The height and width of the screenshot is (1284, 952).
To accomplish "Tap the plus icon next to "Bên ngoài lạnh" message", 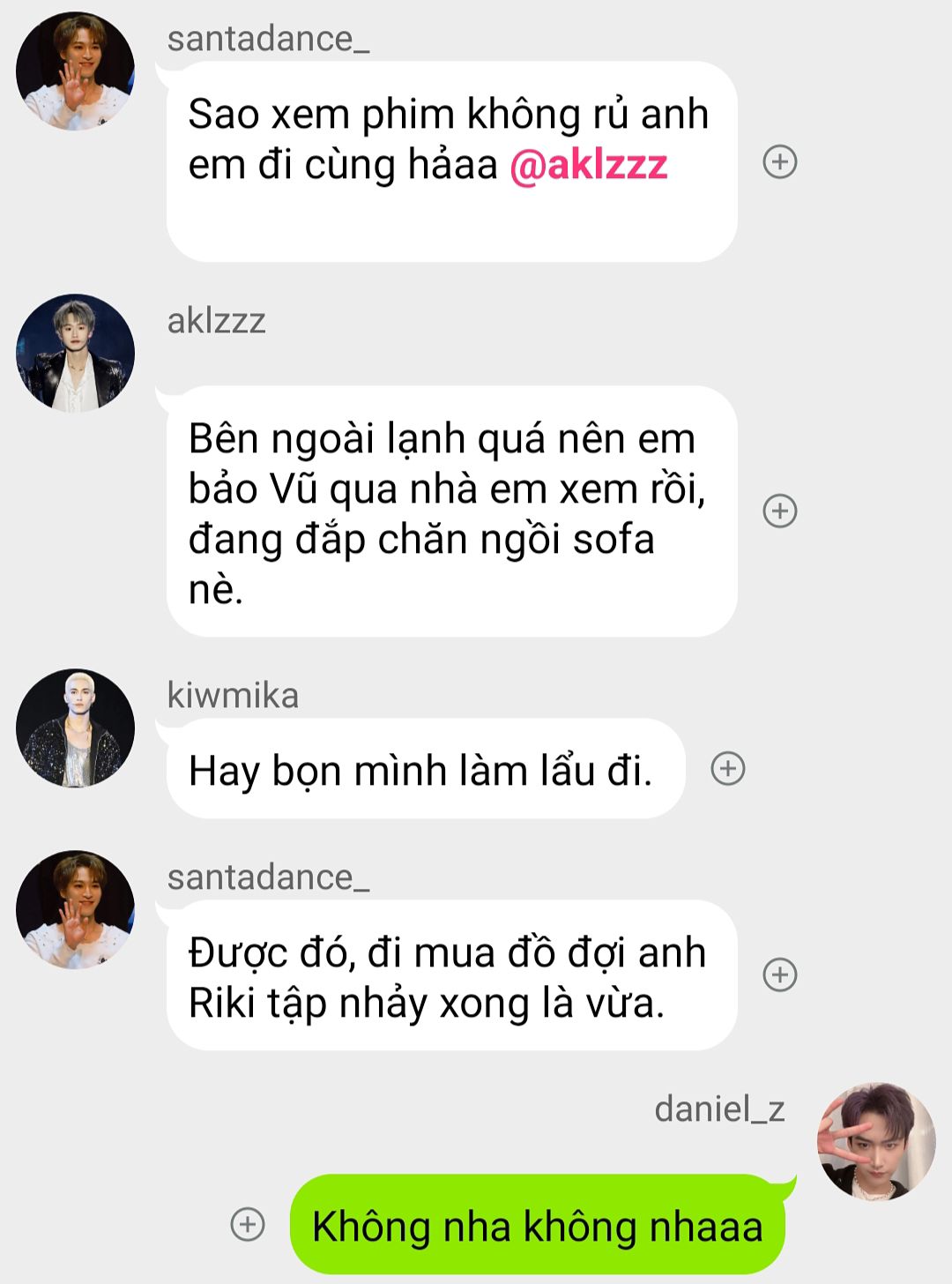I will pyautogui.click(x=779, y=511).
